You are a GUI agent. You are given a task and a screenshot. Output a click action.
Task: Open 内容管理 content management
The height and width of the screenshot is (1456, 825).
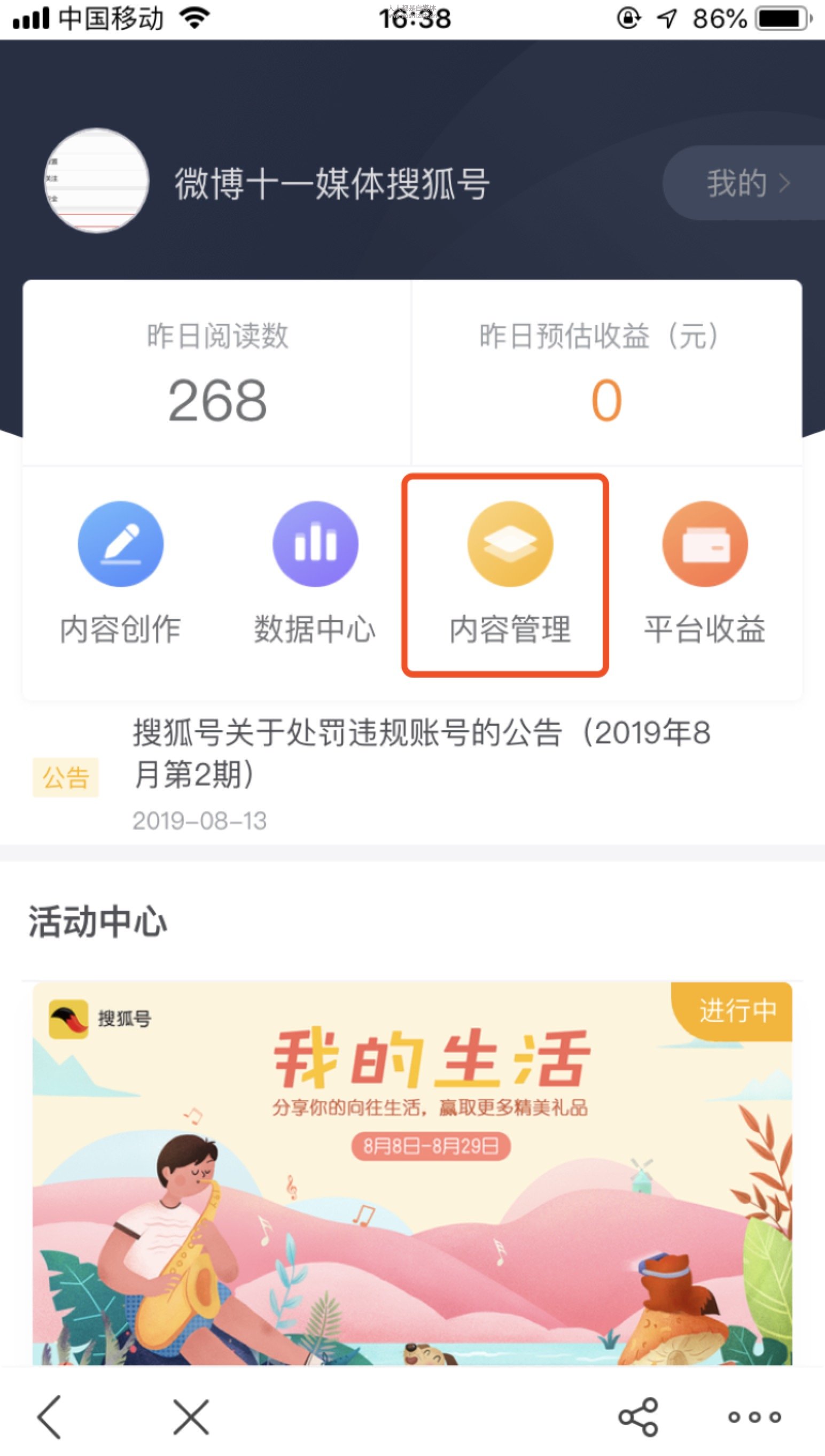(x=509, y=574)
